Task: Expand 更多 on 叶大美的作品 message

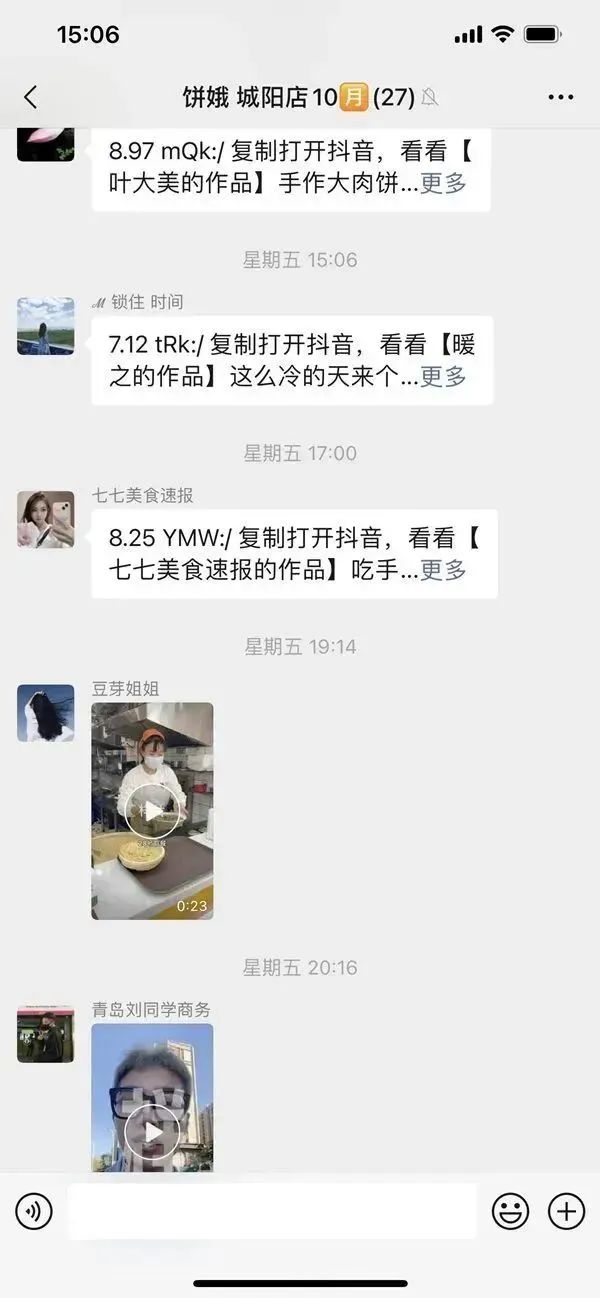Action: click(443, 183)
